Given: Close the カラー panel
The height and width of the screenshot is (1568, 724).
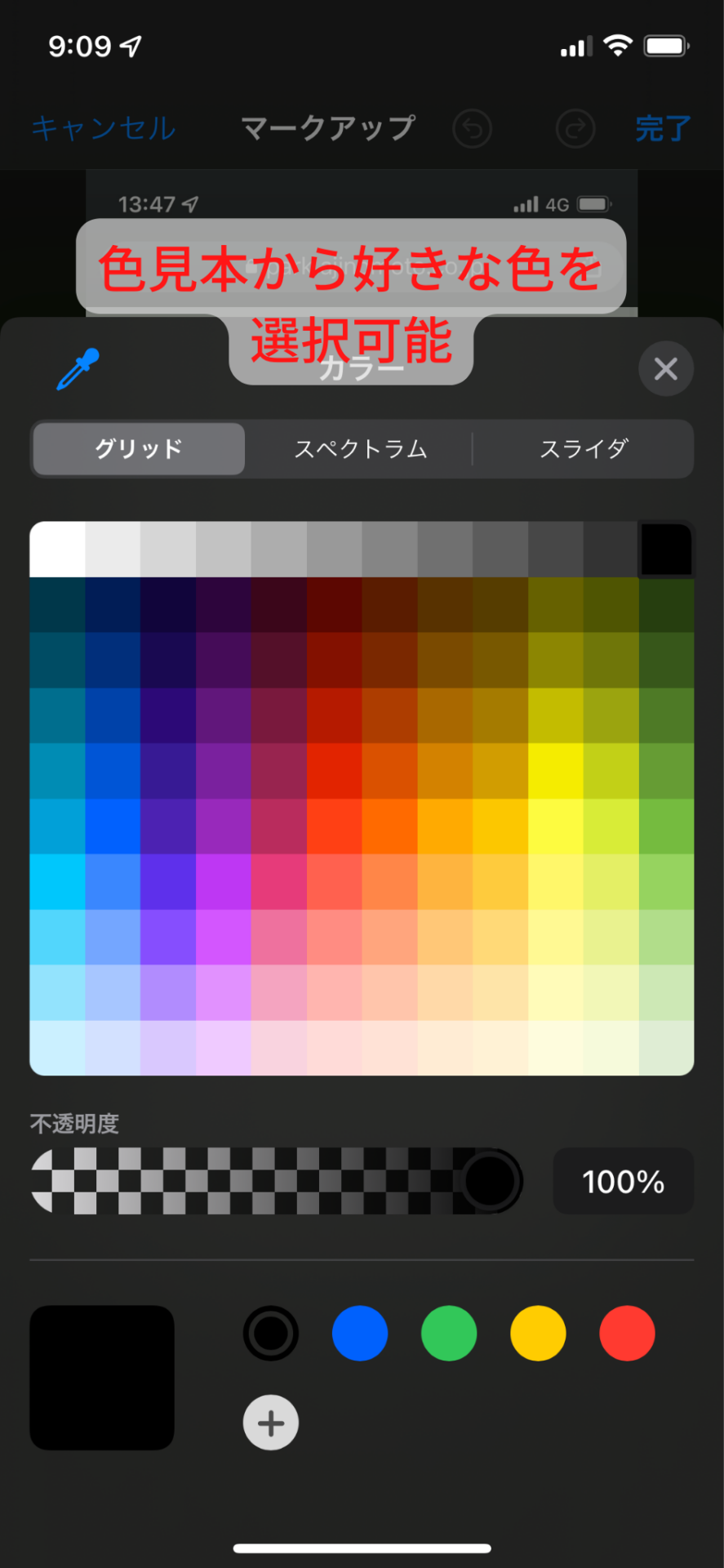Looking at the screenshot, I should coord(666,369).
